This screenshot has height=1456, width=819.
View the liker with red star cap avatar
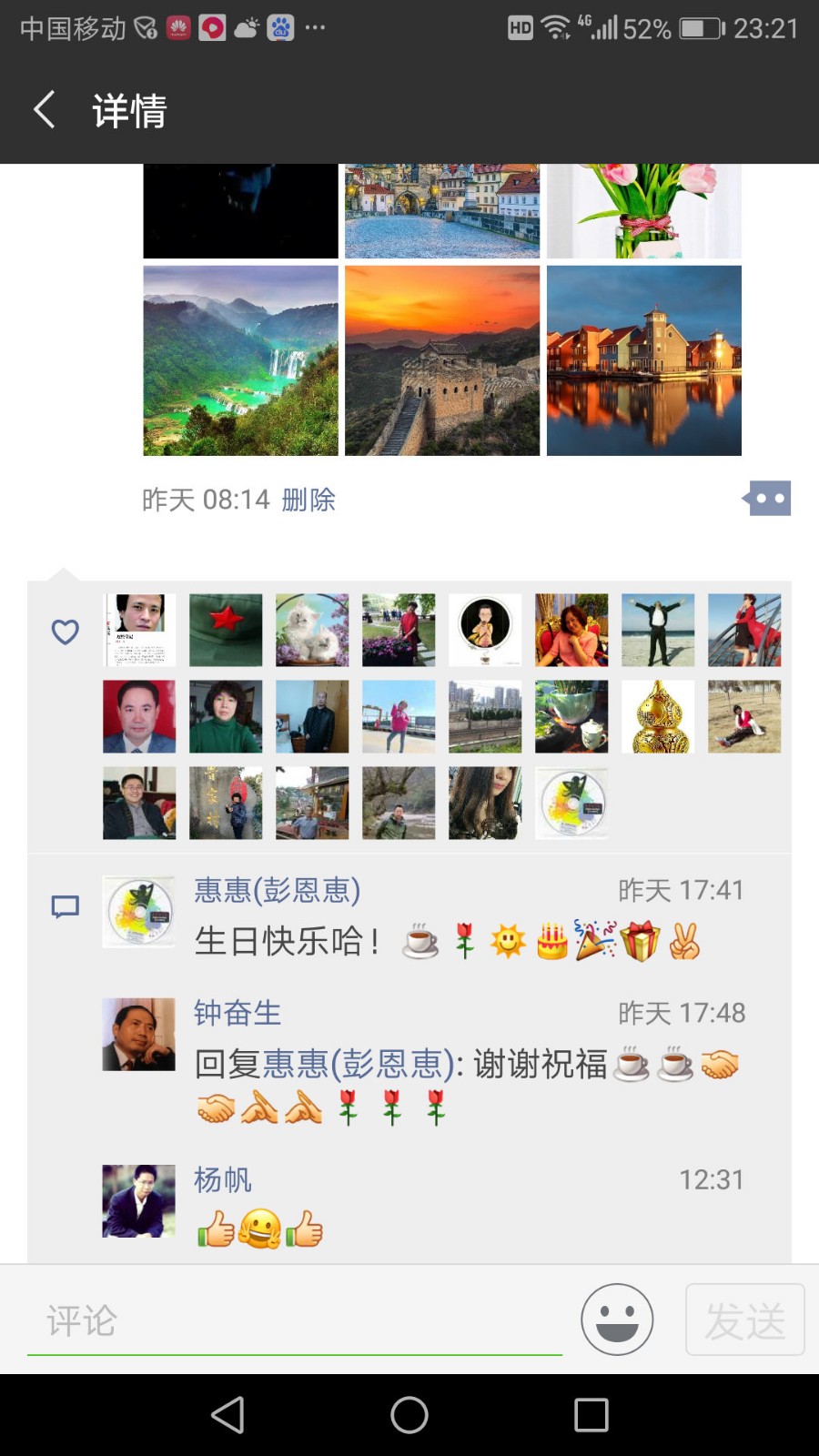tap(226, 630)
